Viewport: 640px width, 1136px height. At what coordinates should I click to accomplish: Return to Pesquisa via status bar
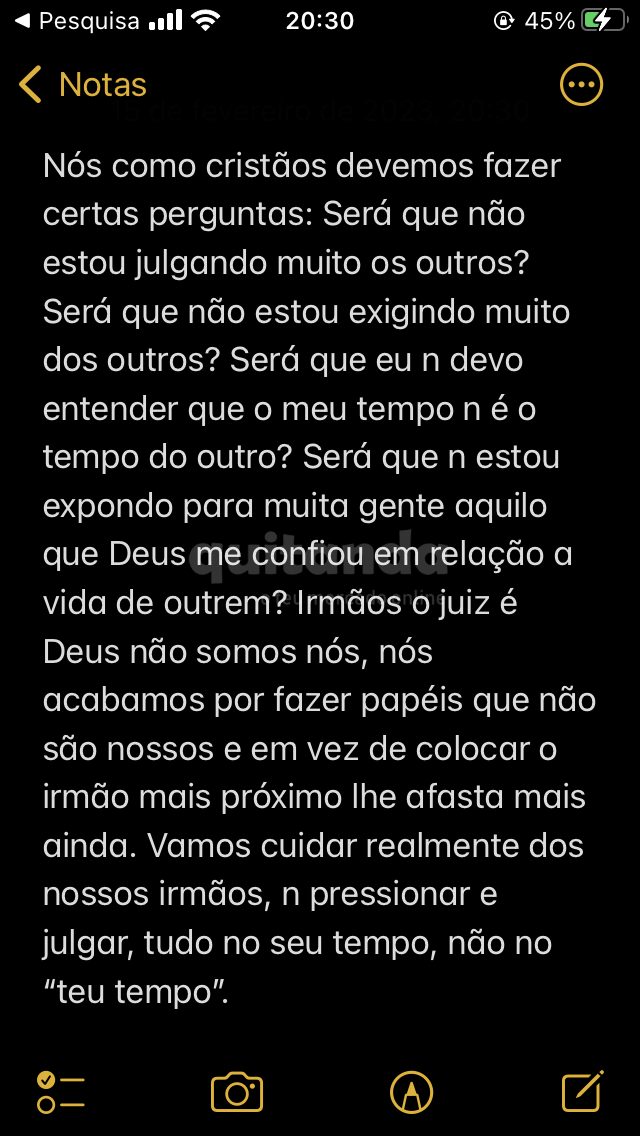tap(77, 21)
